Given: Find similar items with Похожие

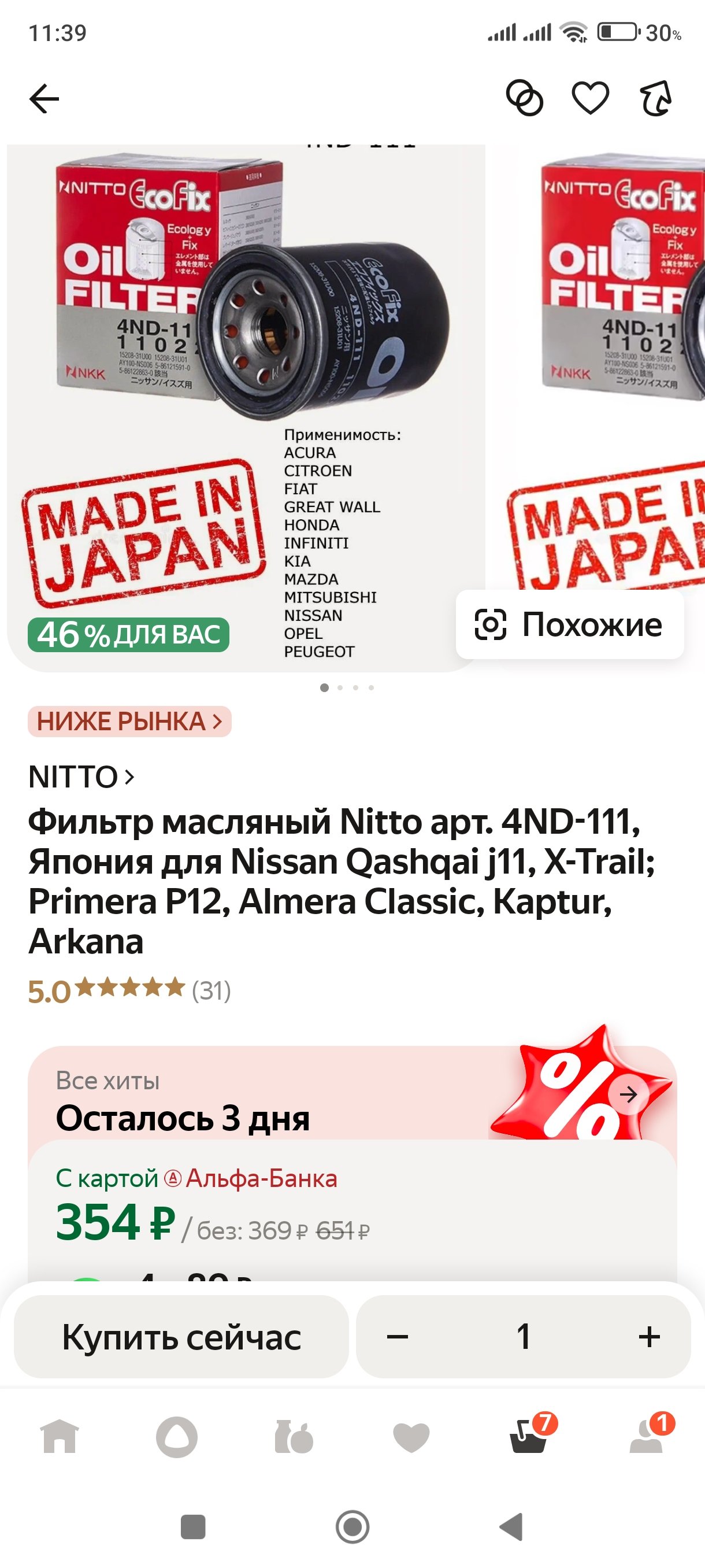Looking at the screenshot, I should pos(570,624).
